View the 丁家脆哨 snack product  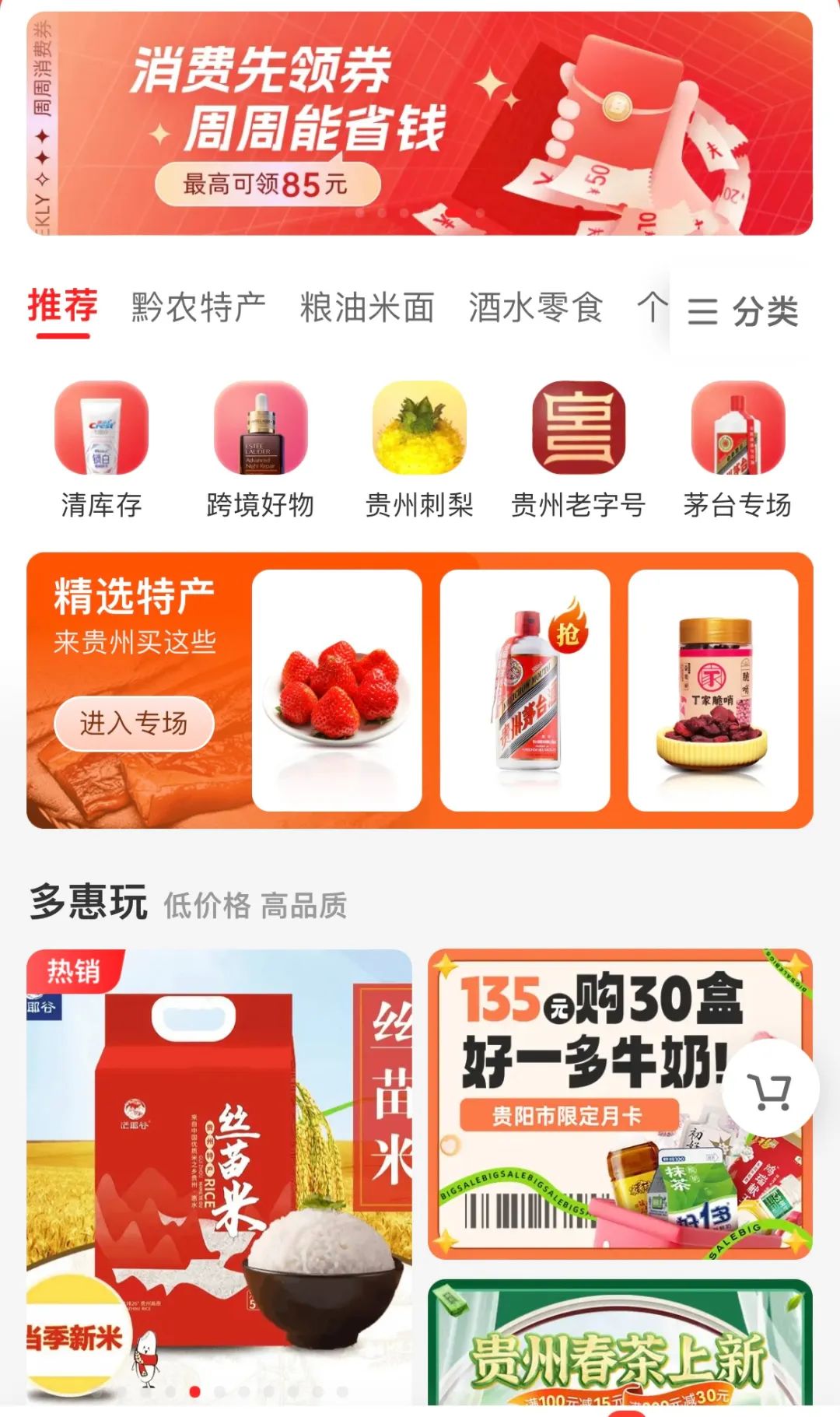pos(712,690)
